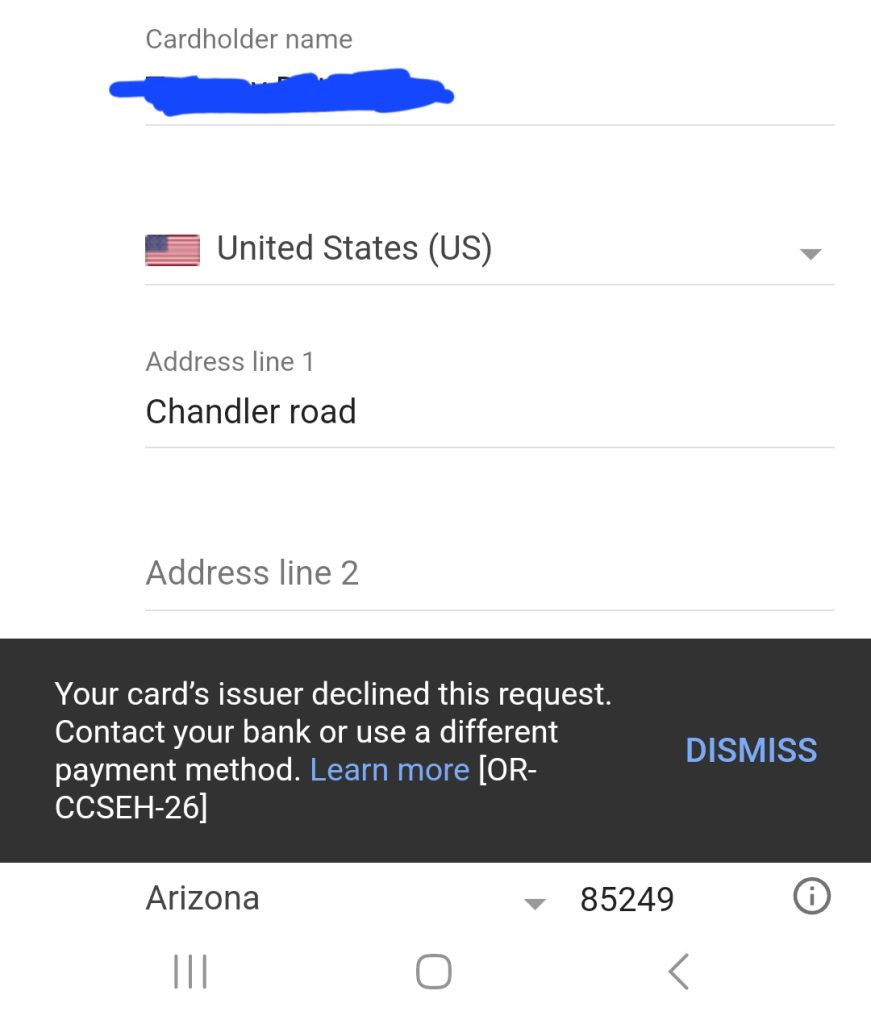Image resolution: width=871 pixels, height=1024 pixels.
Task: Edit the Cardholder name field
Action: [489, 94]
